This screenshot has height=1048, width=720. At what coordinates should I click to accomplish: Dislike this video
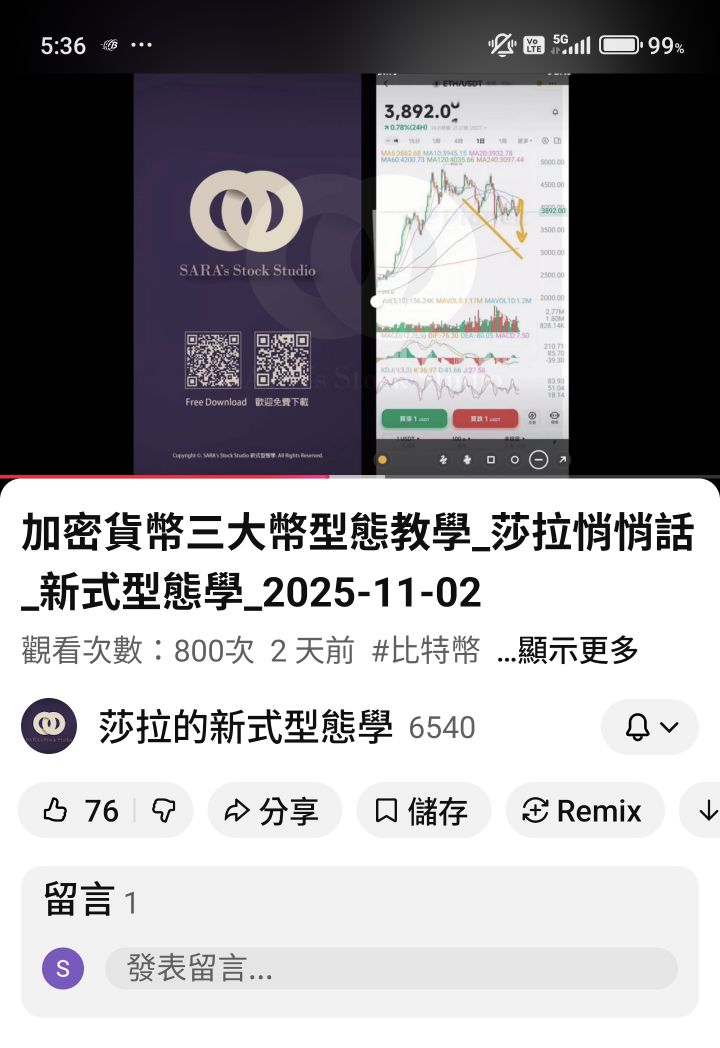pyautogui.click(x=164, y=810)
